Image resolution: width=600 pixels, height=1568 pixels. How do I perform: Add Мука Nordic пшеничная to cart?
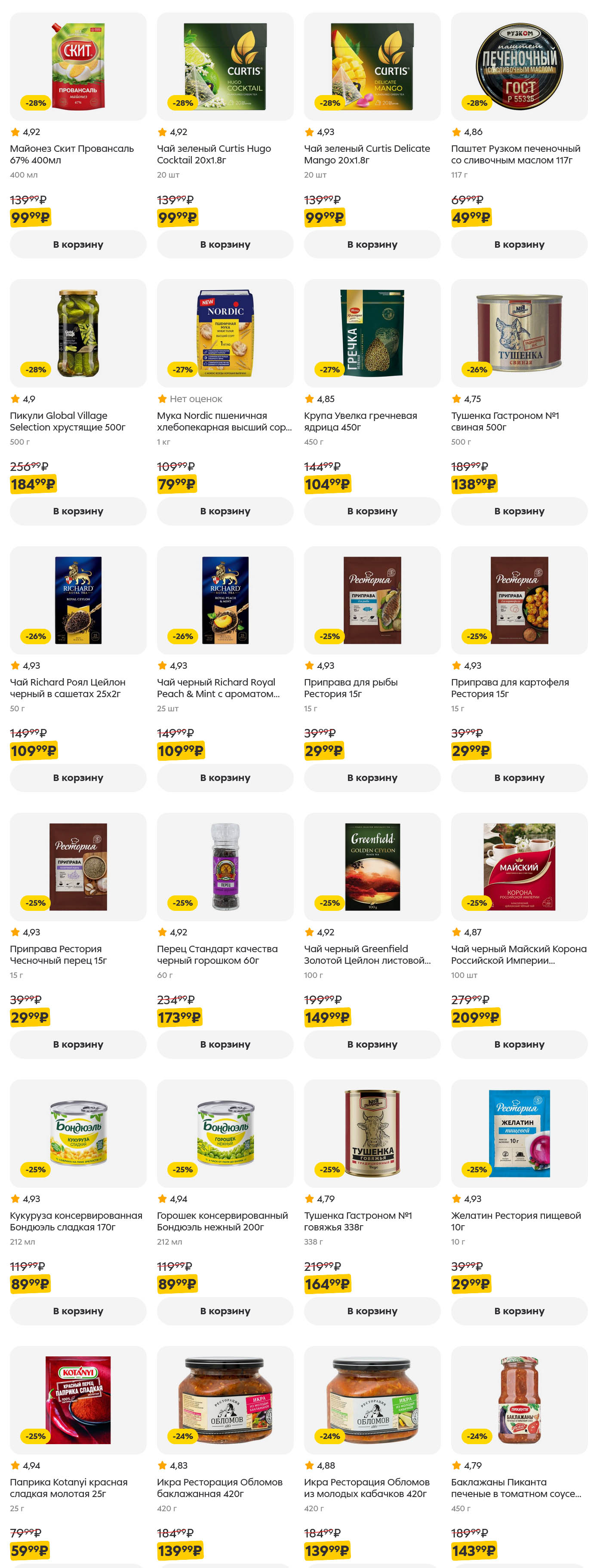click(225, 510)
